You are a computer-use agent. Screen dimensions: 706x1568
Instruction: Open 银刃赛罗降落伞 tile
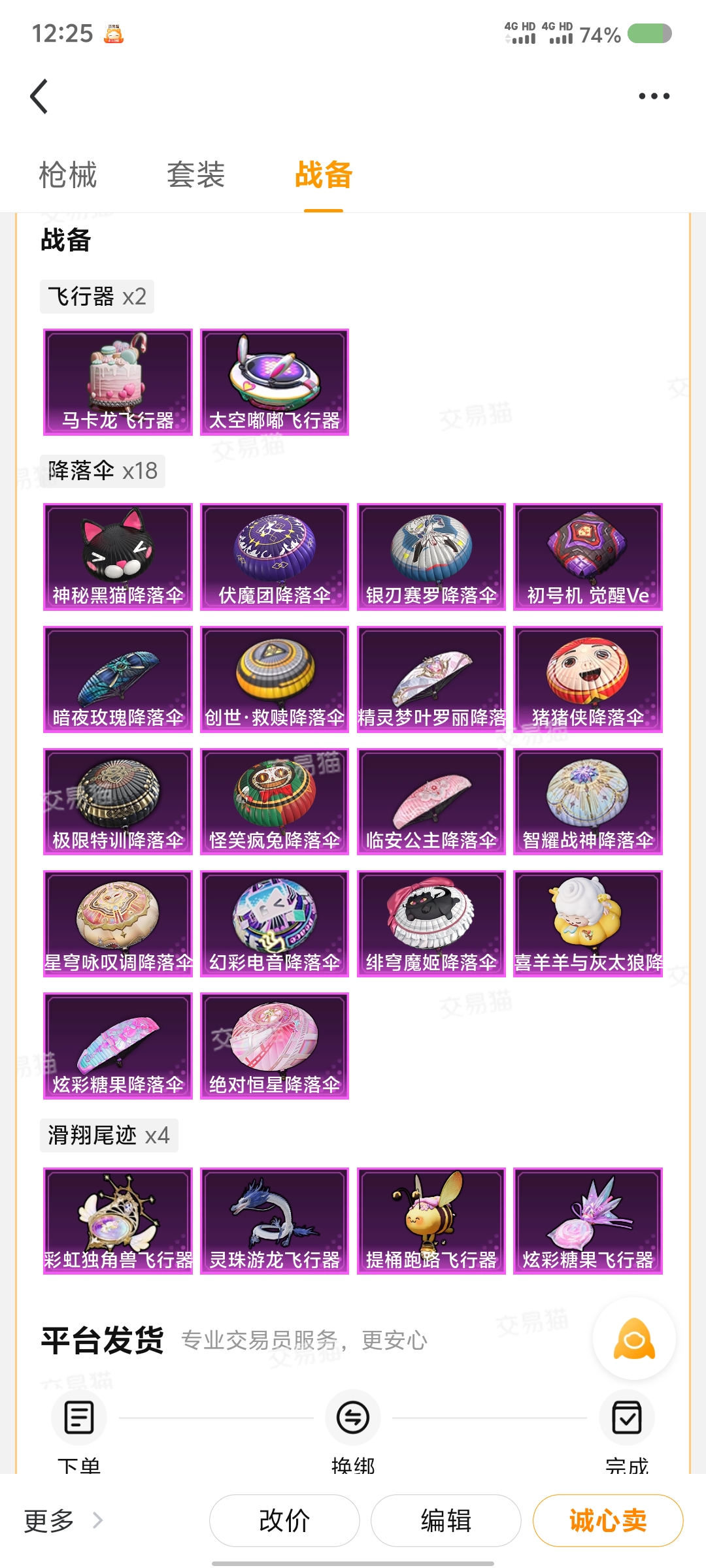431,557
